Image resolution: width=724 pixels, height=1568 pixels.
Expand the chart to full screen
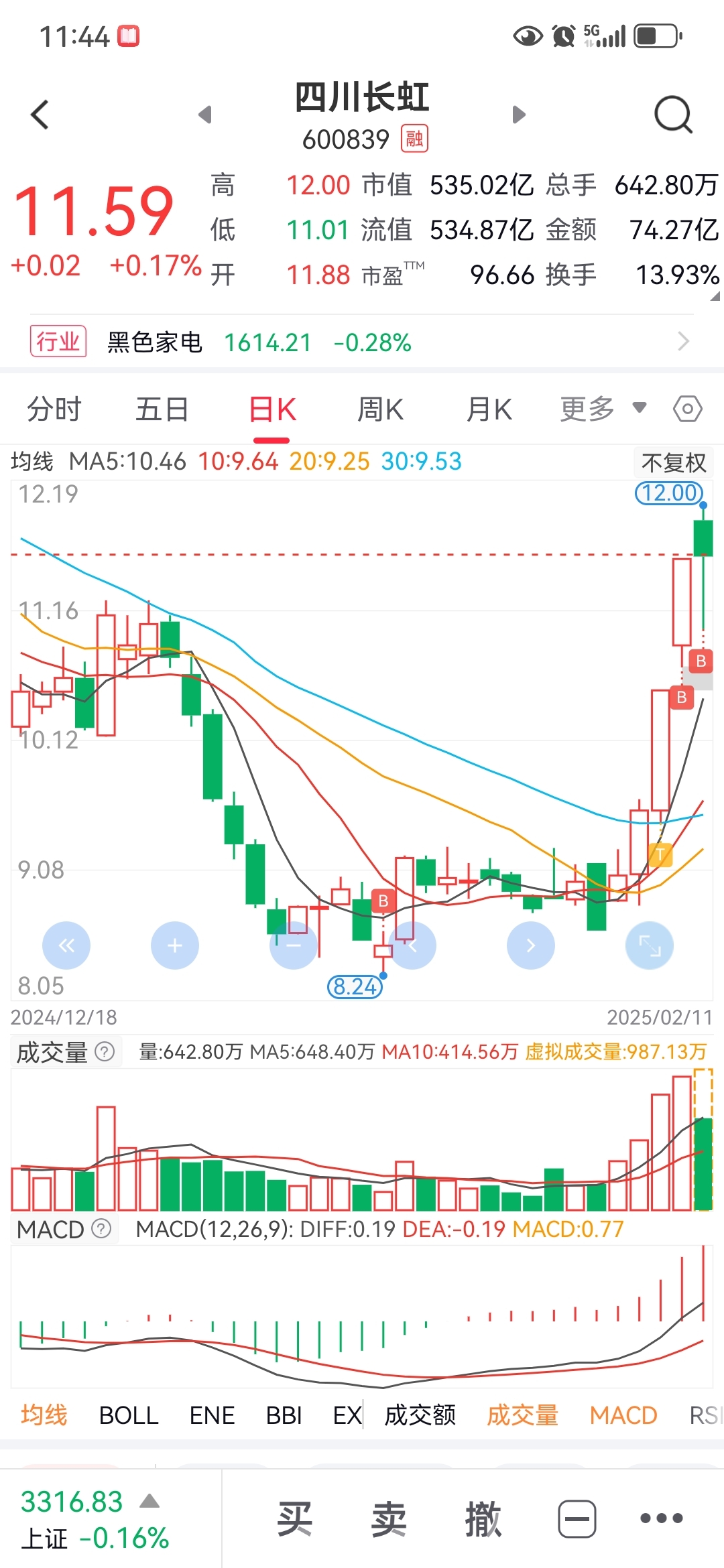pyautogui.click(x=650, y=945)
